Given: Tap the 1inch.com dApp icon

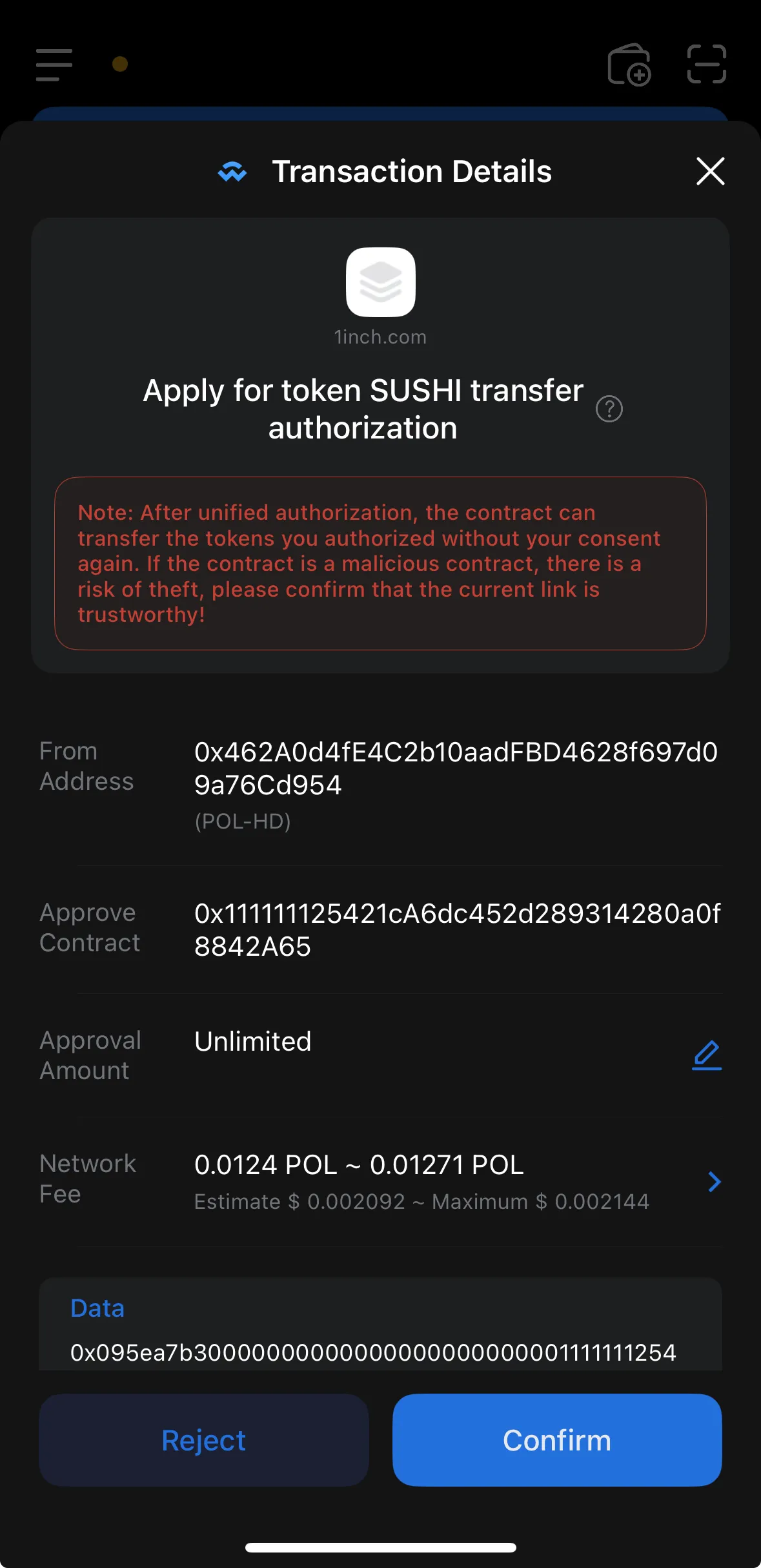Looking at the screenshot, I should click(380, 281).
